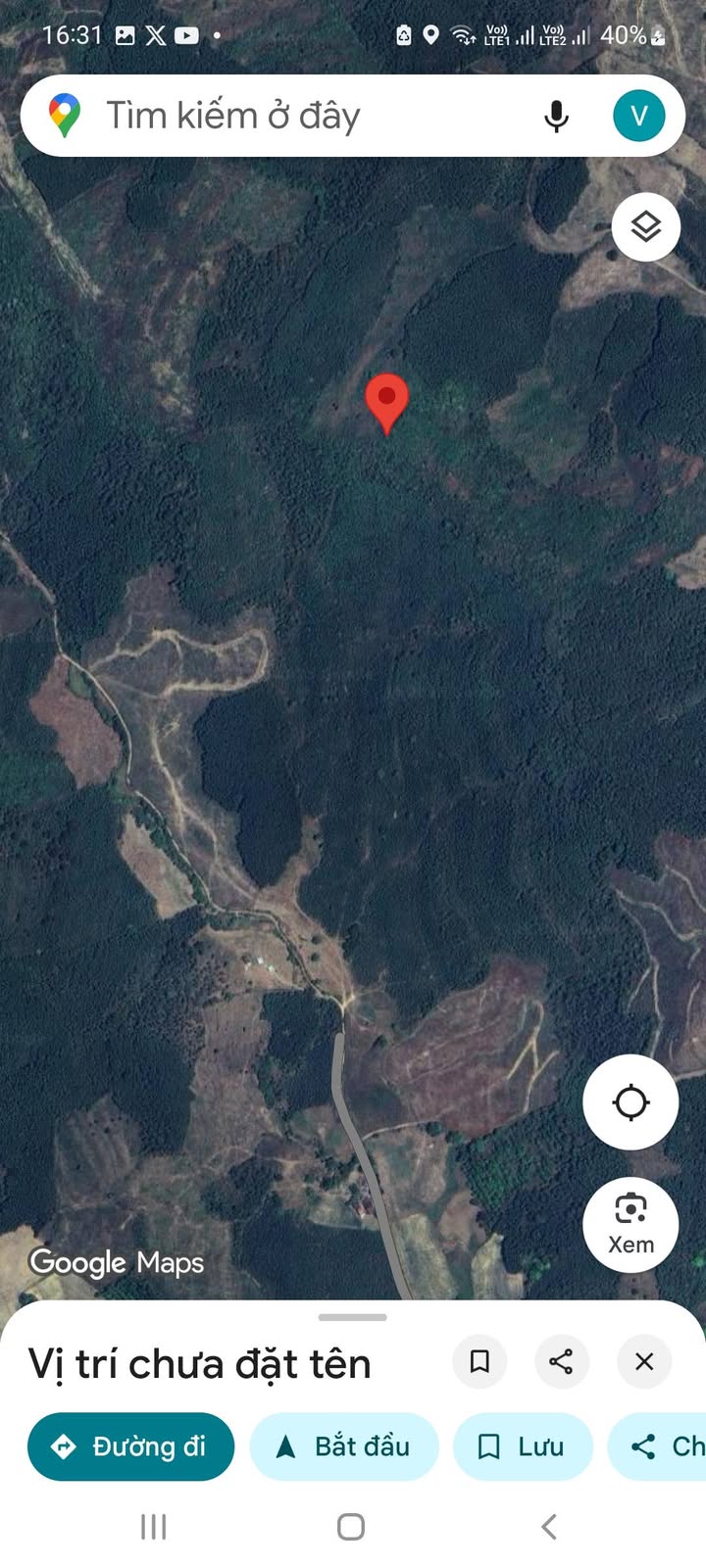Get directions with Đường đi

click(x=130, y=1446)
